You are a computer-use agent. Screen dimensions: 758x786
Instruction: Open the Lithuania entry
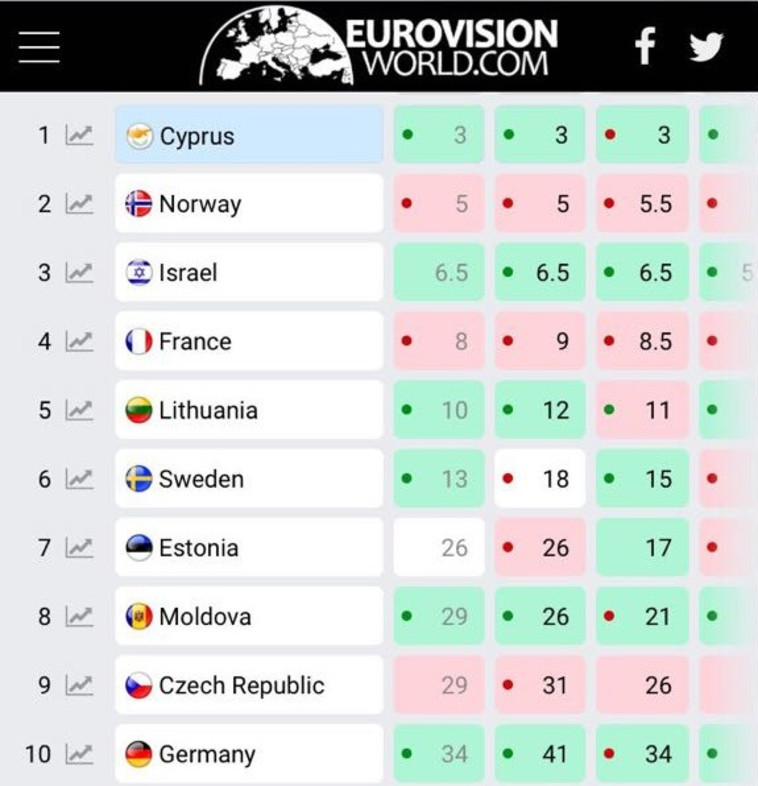coord(249,410)
